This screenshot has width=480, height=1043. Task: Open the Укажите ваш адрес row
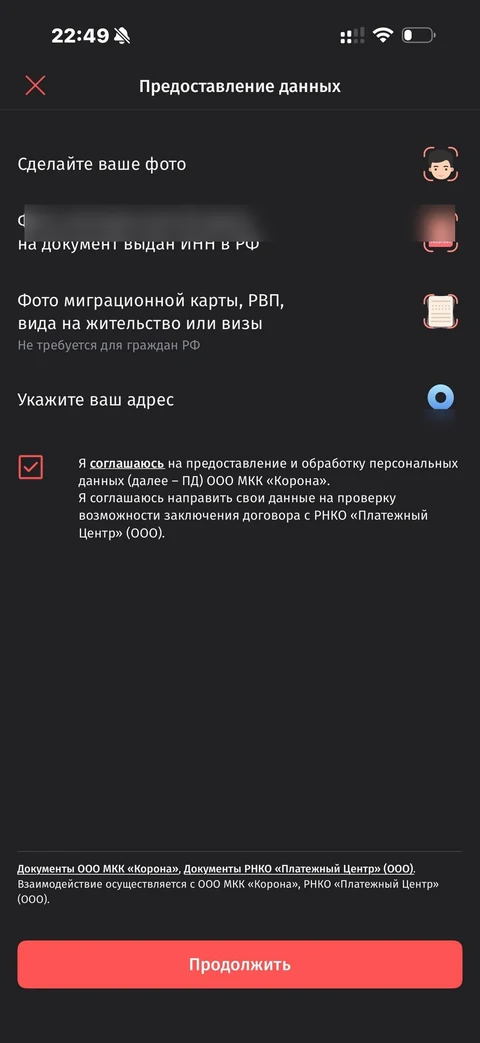pos(239,400)
